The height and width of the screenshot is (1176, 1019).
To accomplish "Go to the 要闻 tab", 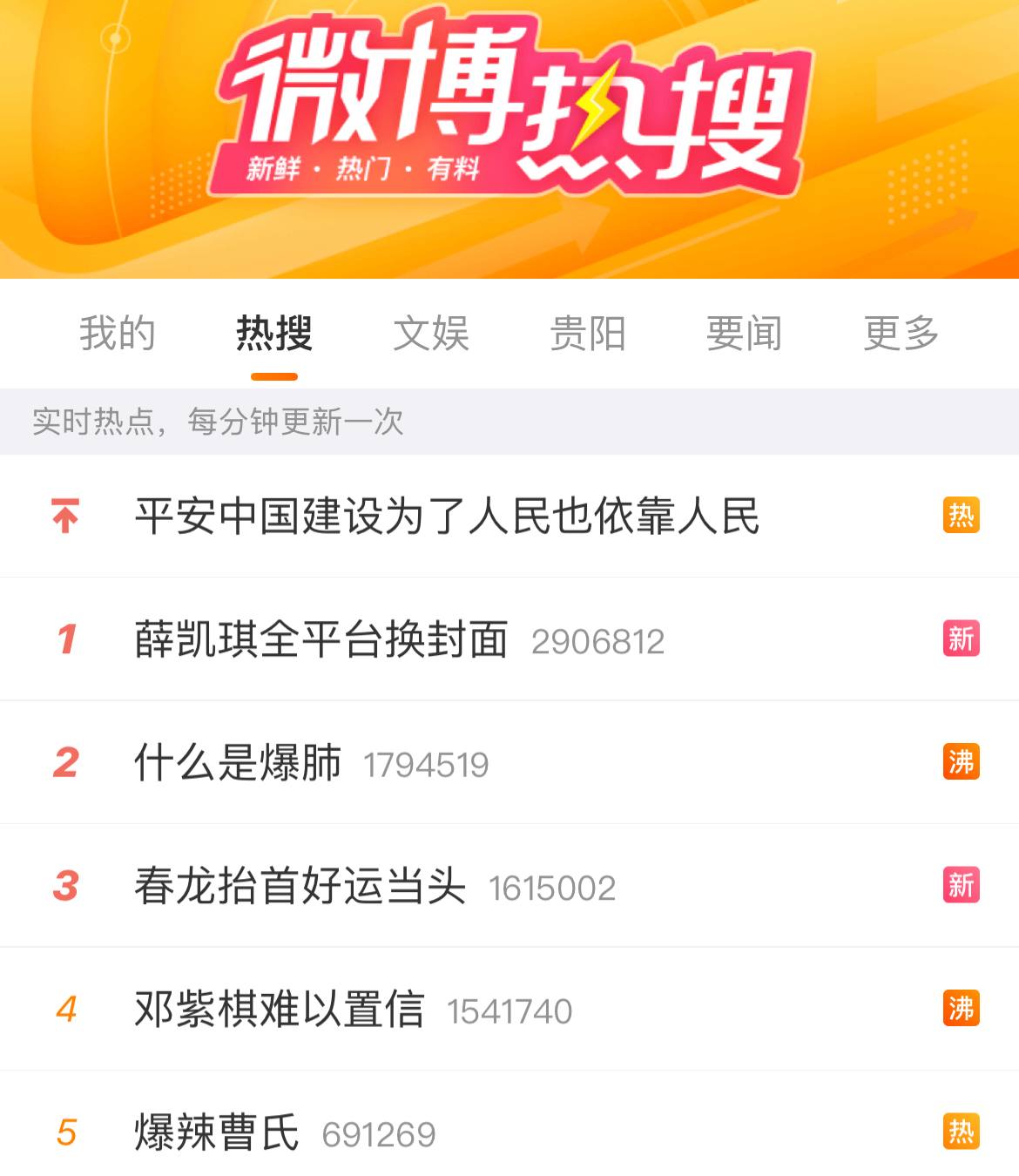I will pos(745,335).
